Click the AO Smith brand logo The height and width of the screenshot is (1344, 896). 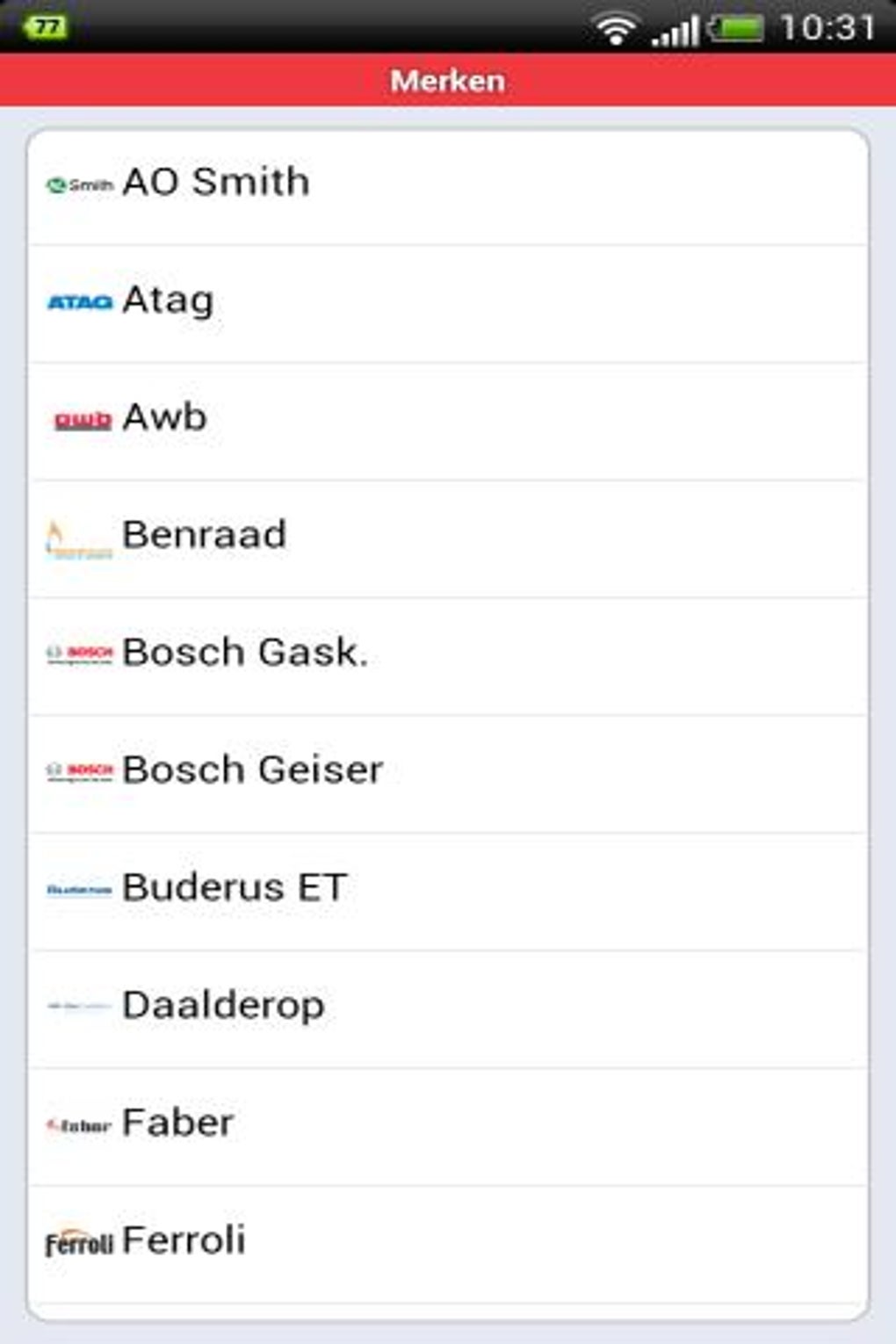(81, 183)
